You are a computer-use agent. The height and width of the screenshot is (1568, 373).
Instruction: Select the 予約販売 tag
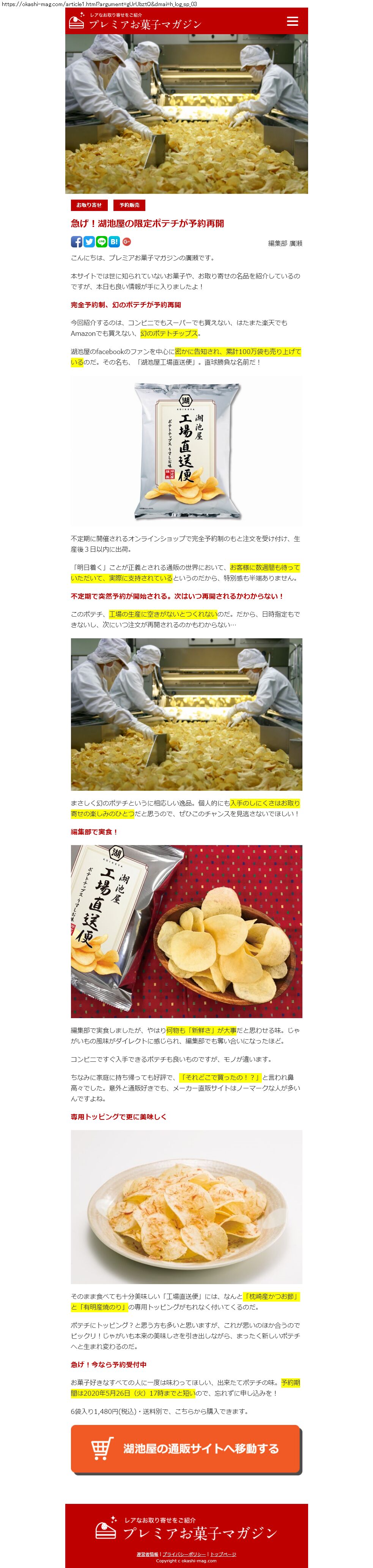point(130,205)
